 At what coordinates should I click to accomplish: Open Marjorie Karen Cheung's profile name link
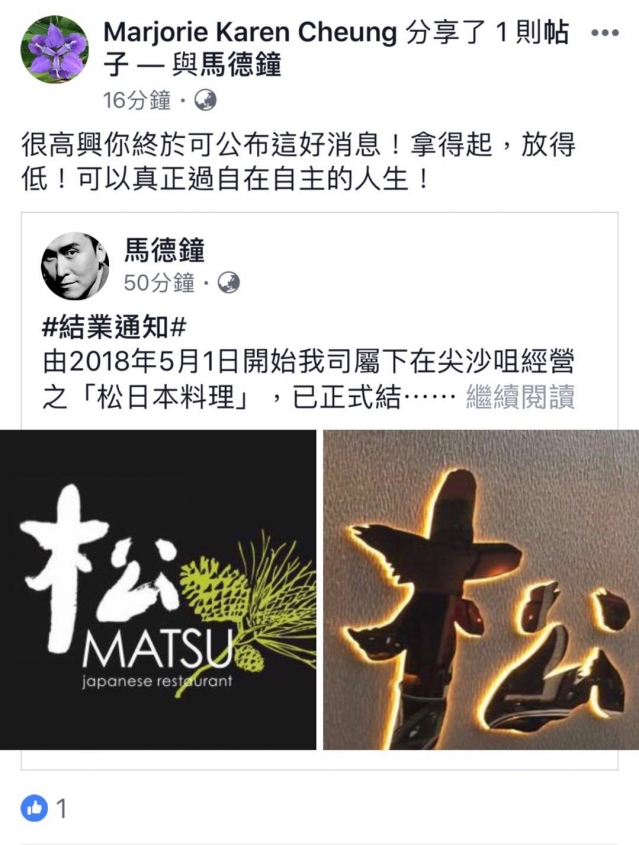pyautogui.click(x=251, y=33)
